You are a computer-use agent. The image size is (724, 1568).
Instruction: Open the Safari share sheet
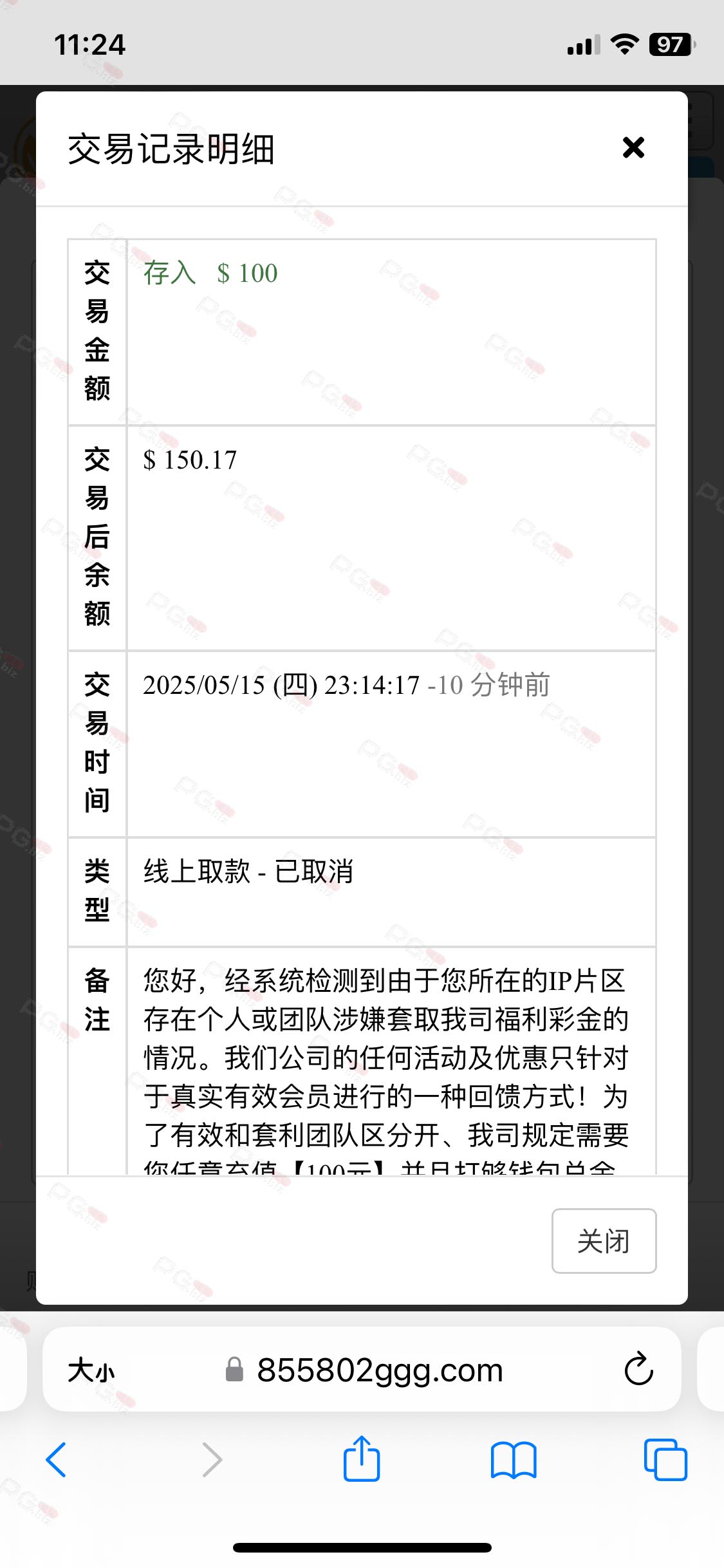pos(362,1459)
